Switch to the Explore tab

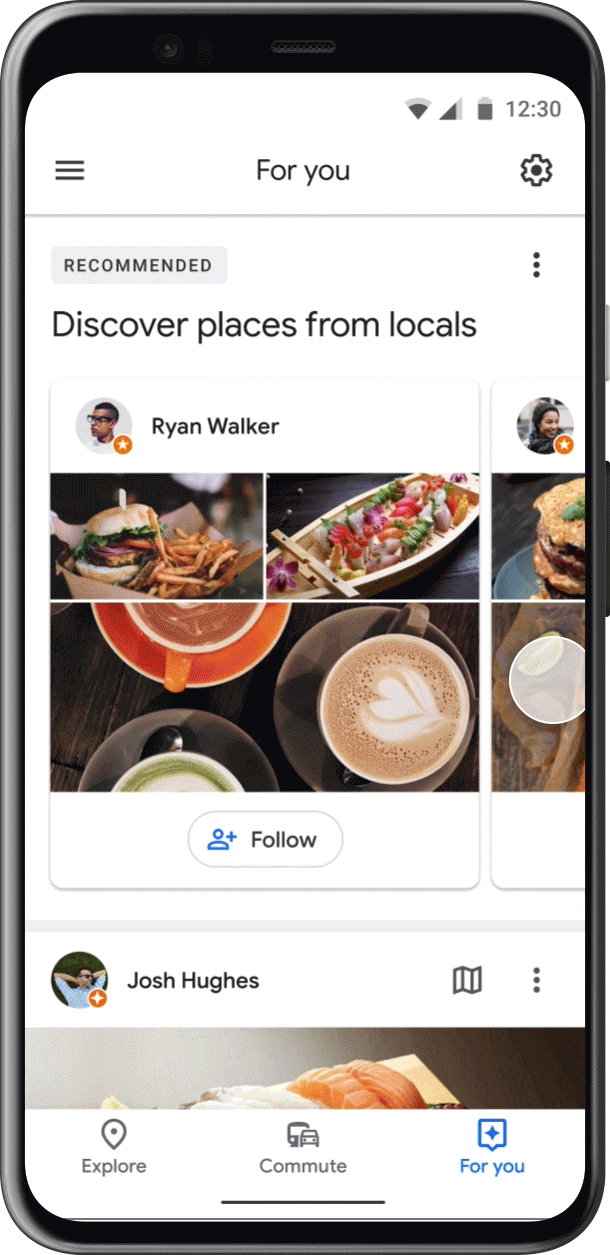(114, 1148)
